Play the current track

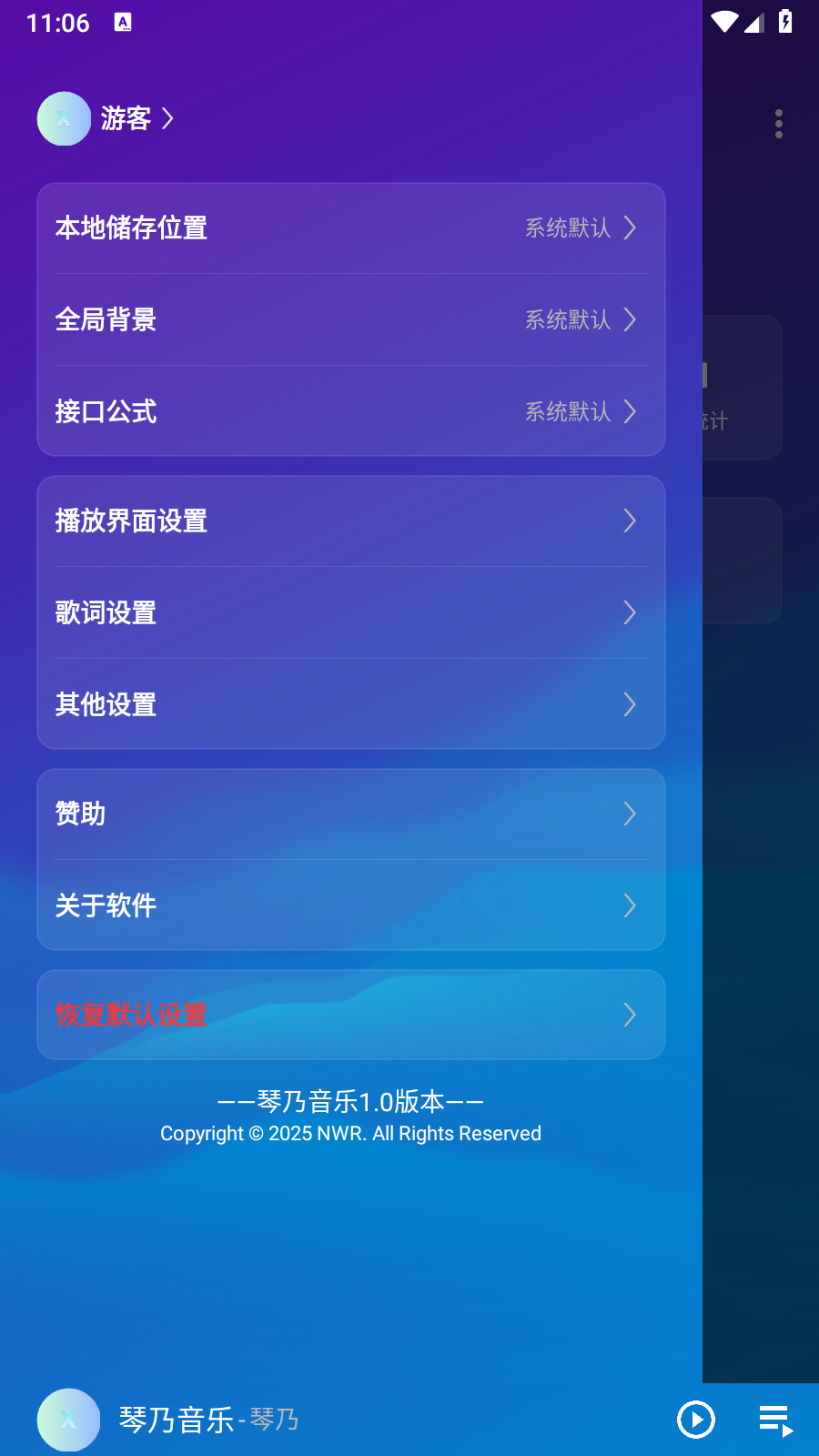tap(696, 1420)
